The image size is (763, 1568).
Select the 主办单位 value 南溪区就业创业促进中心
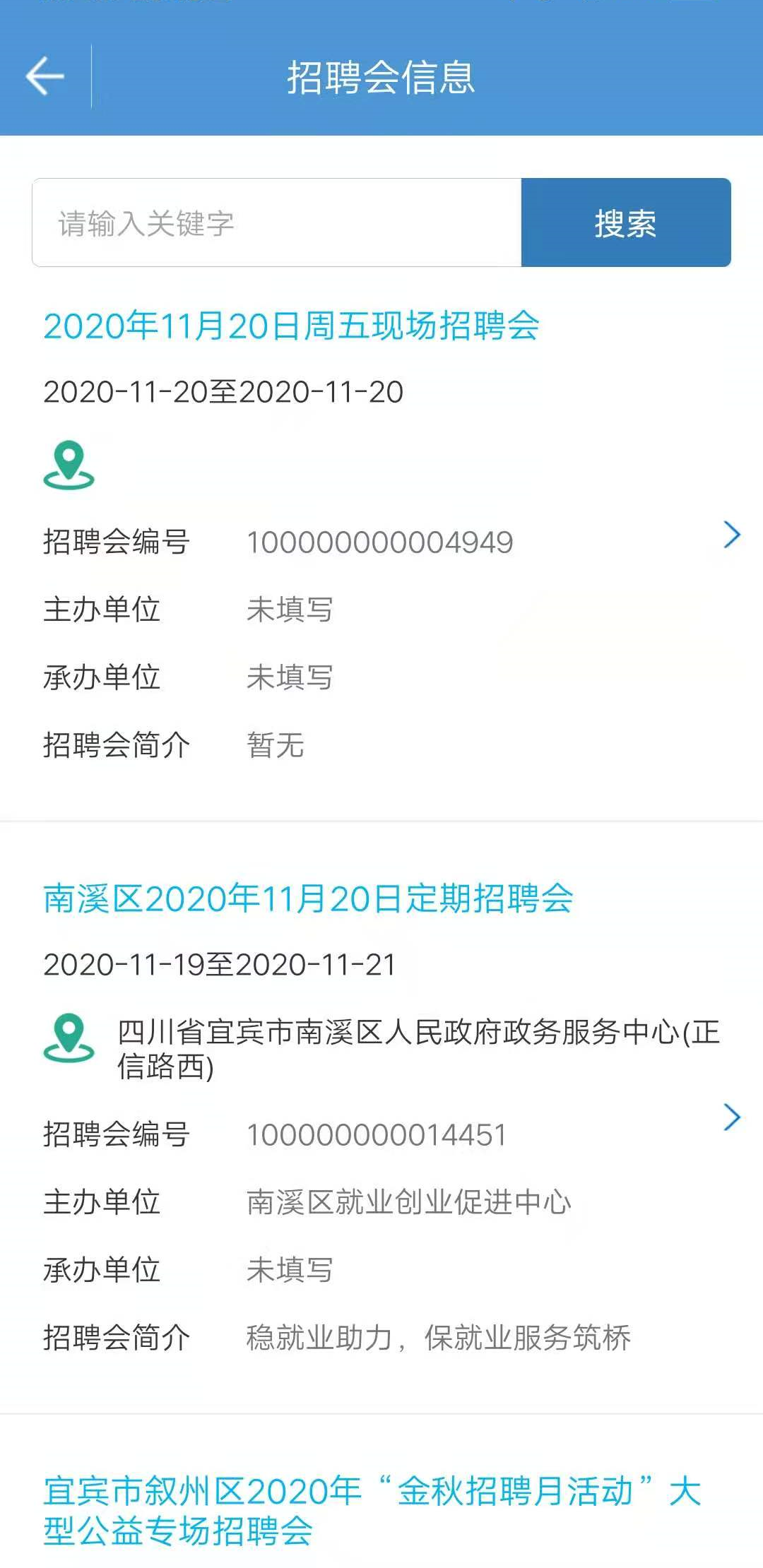tap(410, 1200)
